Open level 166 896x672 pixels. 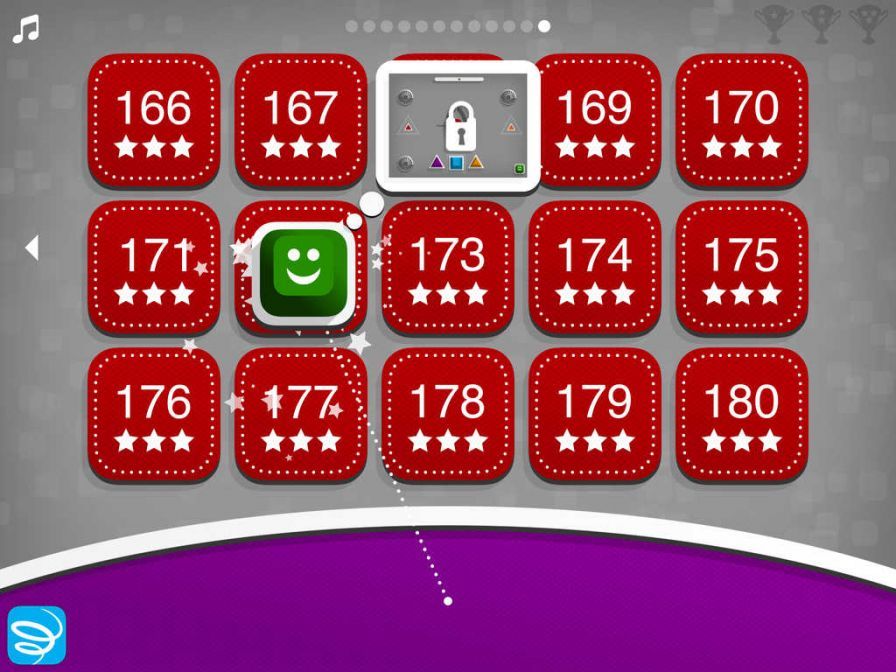[154, 121]
